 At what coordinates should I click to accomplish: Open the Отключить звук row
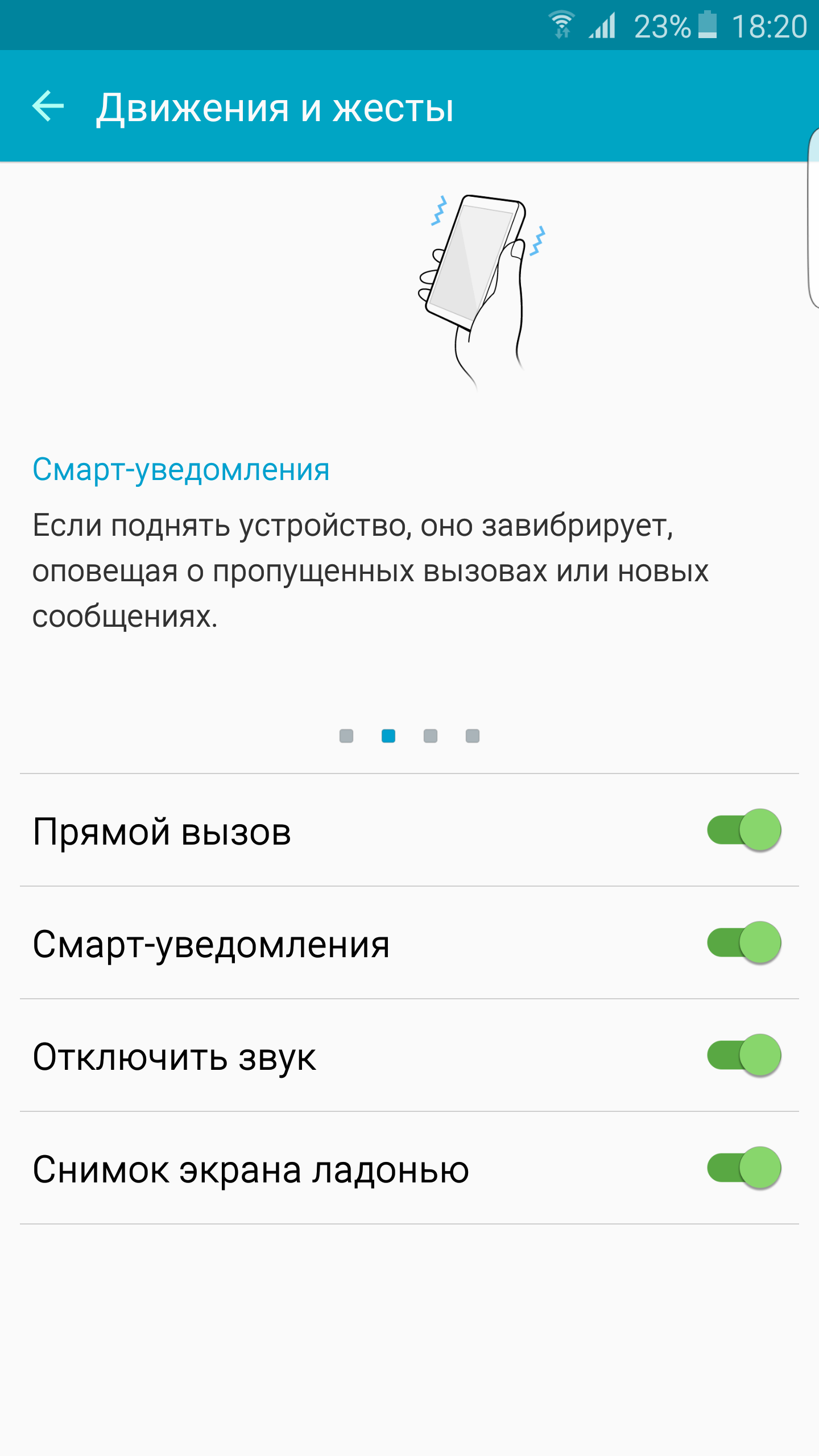(x=409, y=1055)
